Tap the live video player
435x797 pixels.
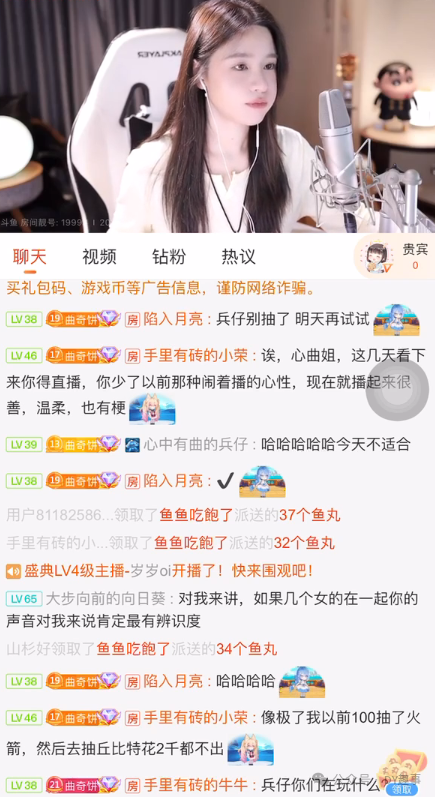point(218,116)
